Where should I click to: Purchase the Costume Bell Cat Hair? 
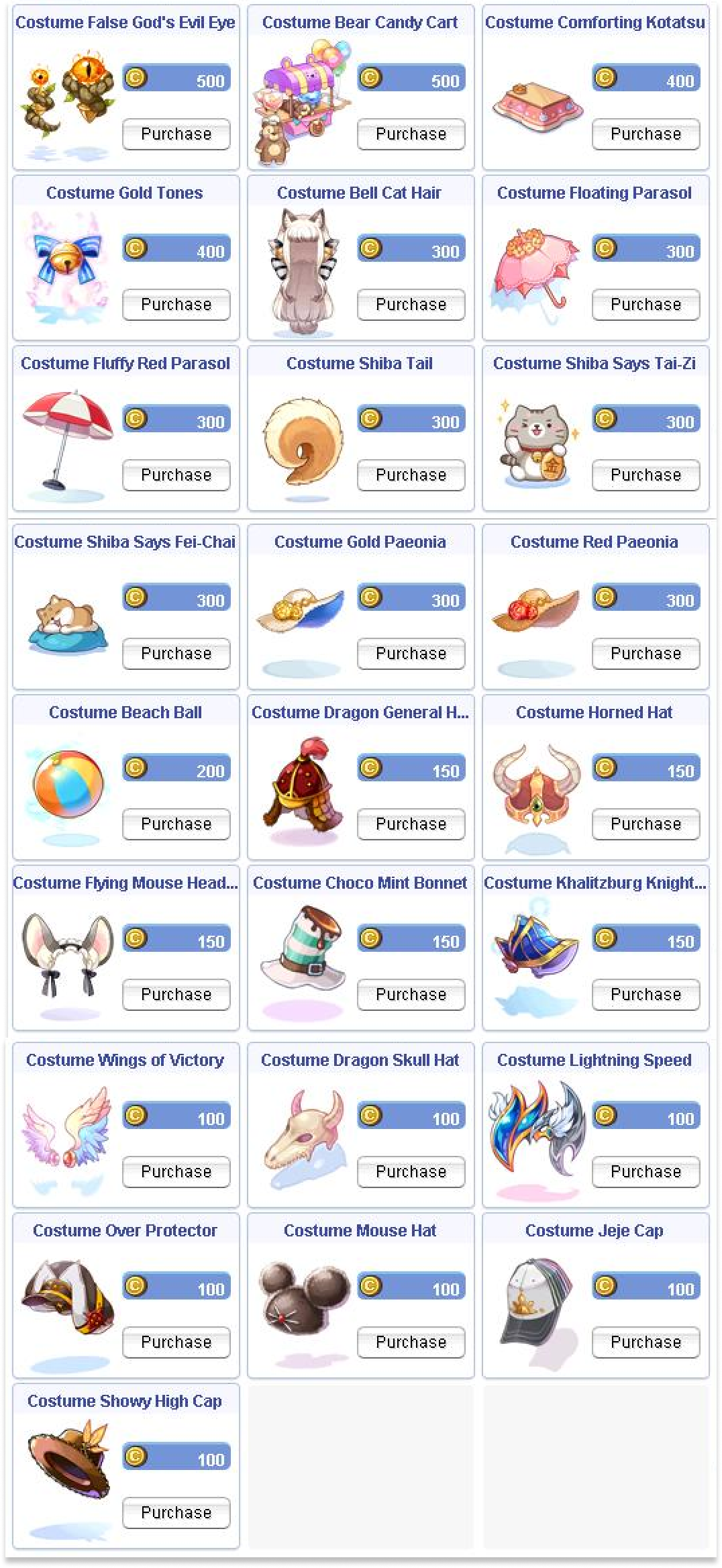[x=411, y=305]
